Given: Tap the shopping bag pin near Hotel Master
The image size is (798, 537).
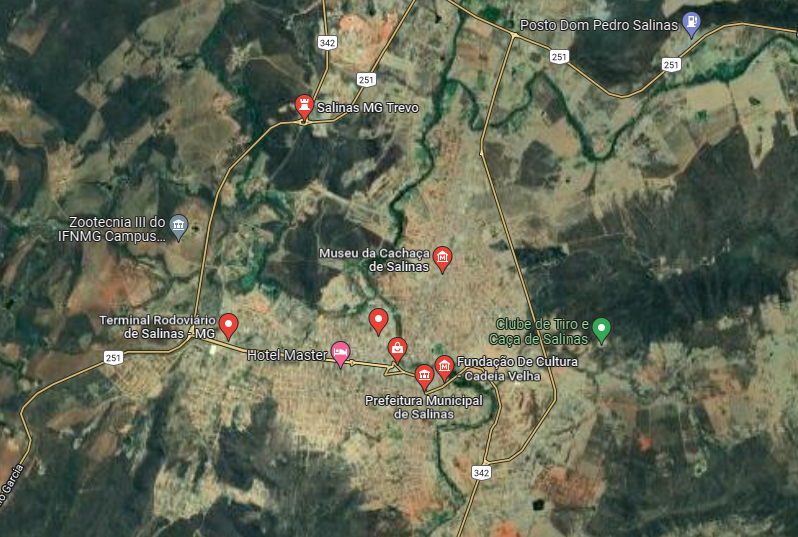Looking at the screenshot, I should (x=397, y=348).
